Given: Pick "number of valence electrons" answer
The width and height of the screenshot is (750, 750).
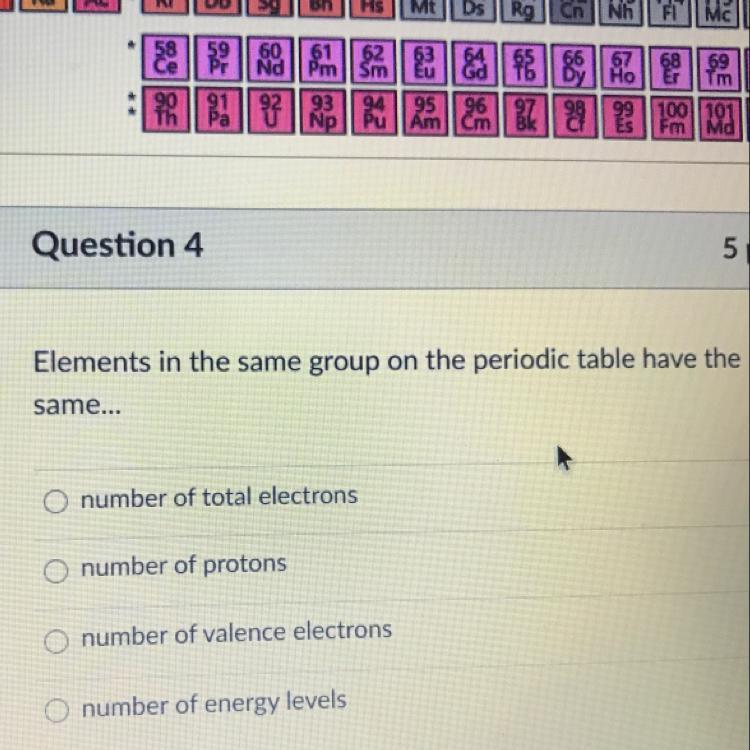Looking at the screenshot, I should coord(56,641).
